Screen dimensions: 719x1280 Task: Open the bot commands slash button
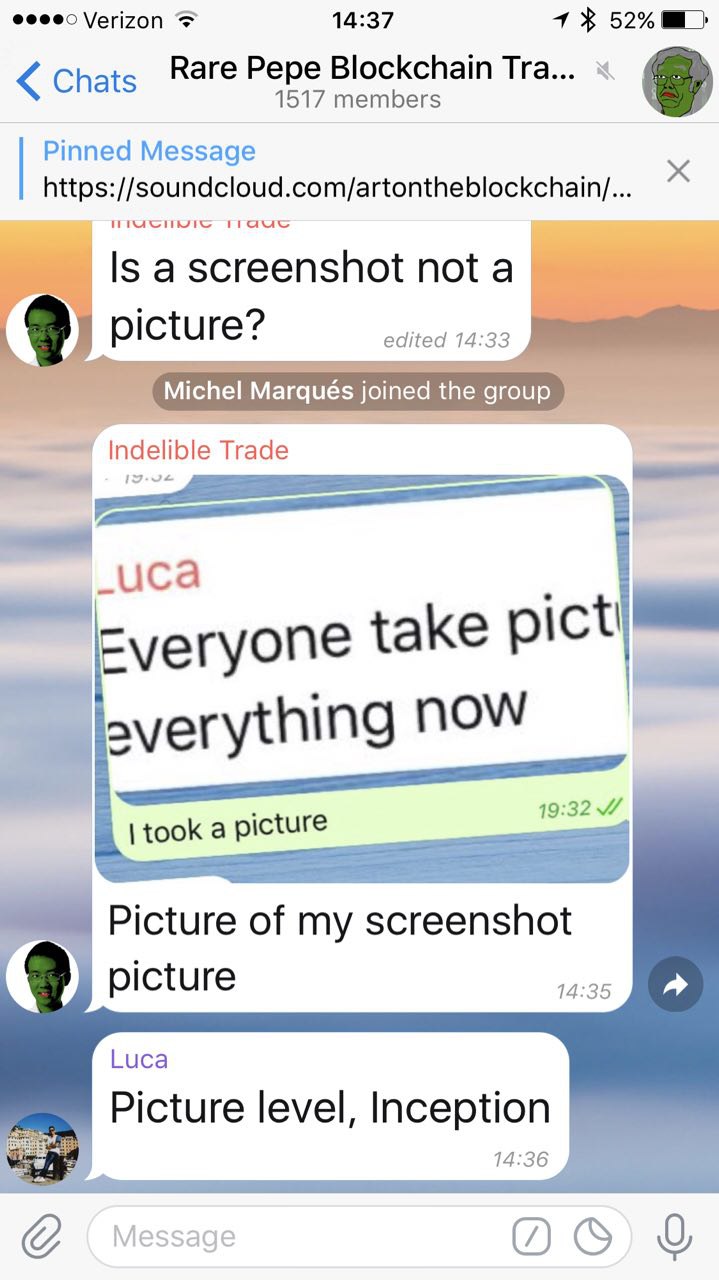click(531, 1238)
